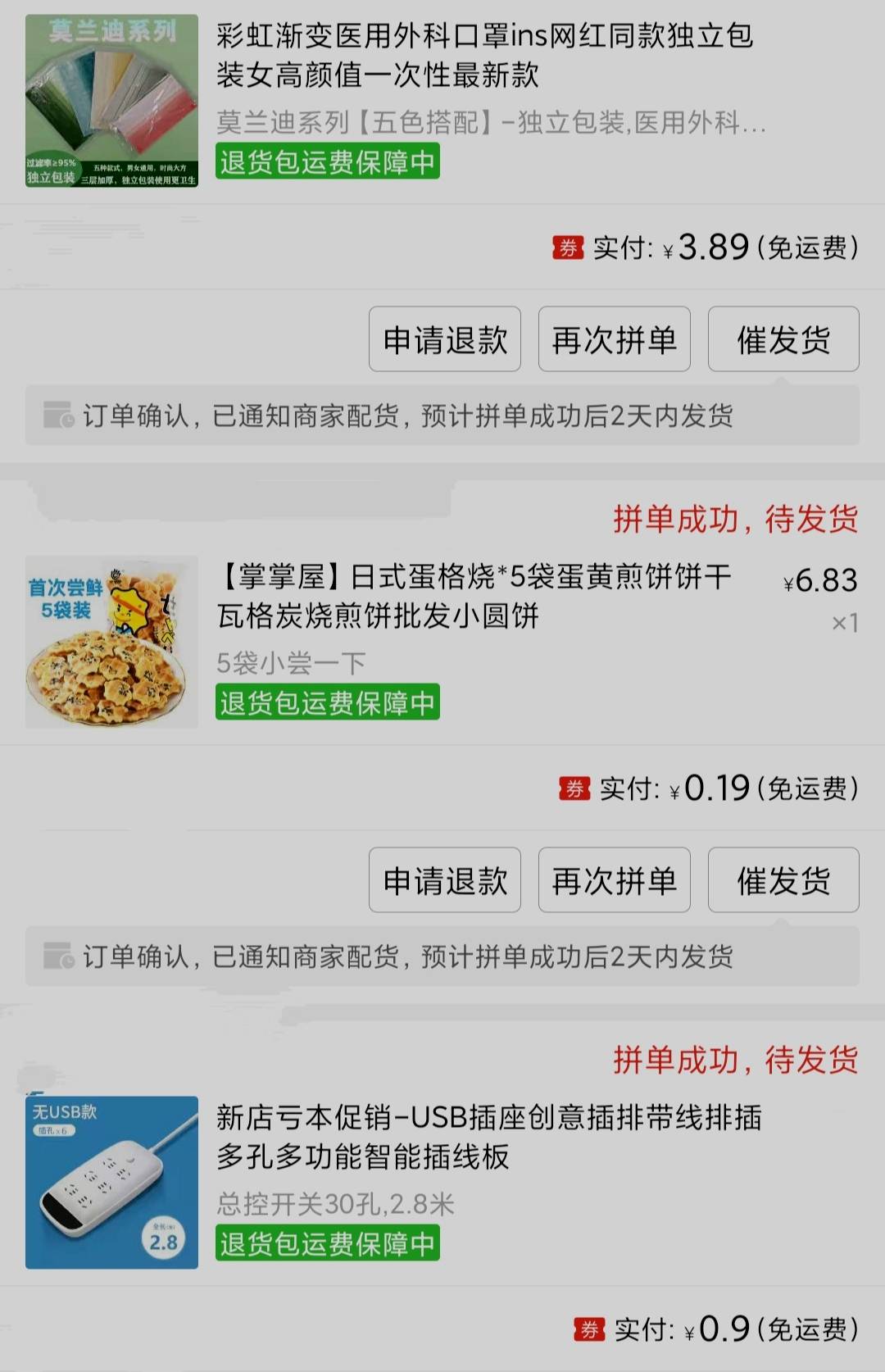Click the return-shipping guarantee badge on the mask order
This screenshot has width=885, height=1372.
coord(327,162)
